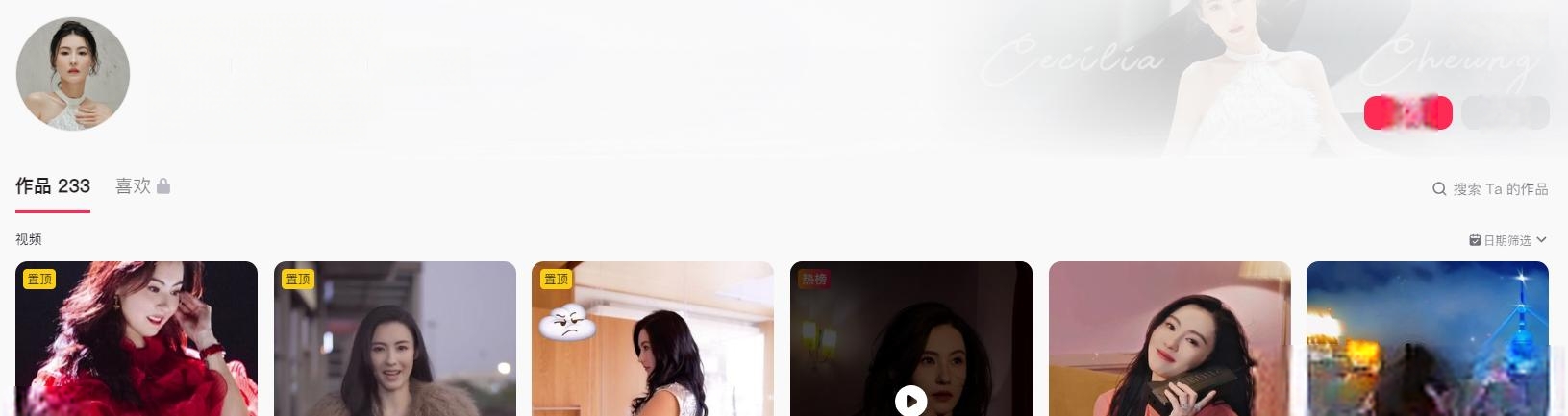1568x416 pixels.
Task: Expand the 日期筛选 date filter
Action: pos(1507,240)
